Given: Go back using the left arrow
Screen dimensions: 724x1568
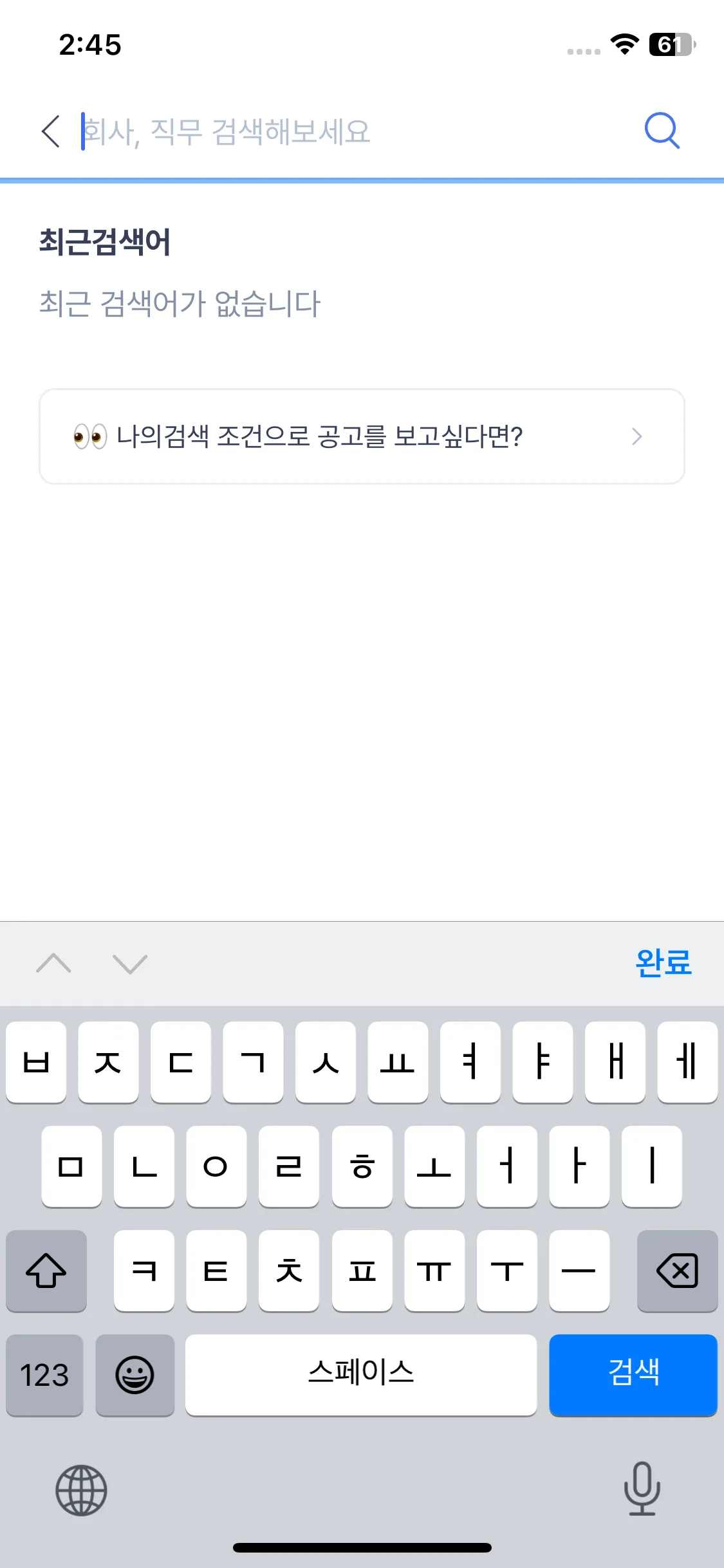Looking at the screenshot, I should coord(51,131).
